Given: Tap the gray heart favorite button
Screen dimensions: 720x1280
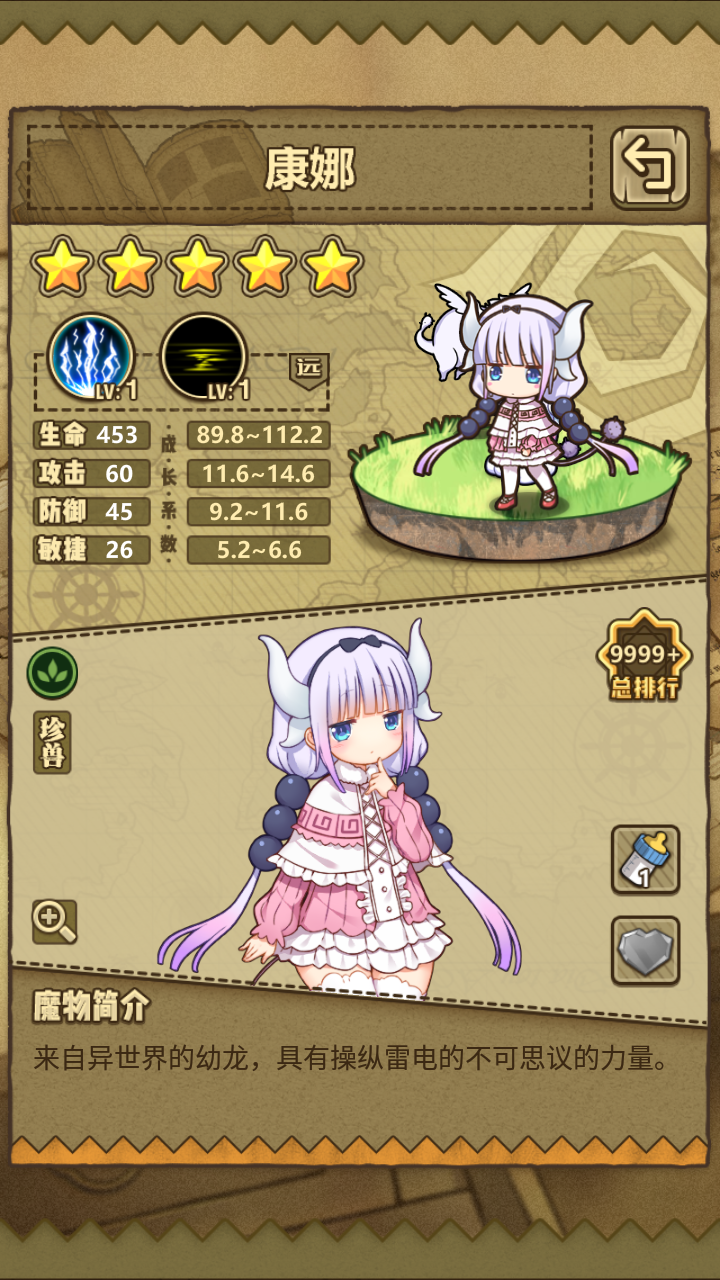Looking at the screenshot, I should pyautogui.click(x=645, y=951).
